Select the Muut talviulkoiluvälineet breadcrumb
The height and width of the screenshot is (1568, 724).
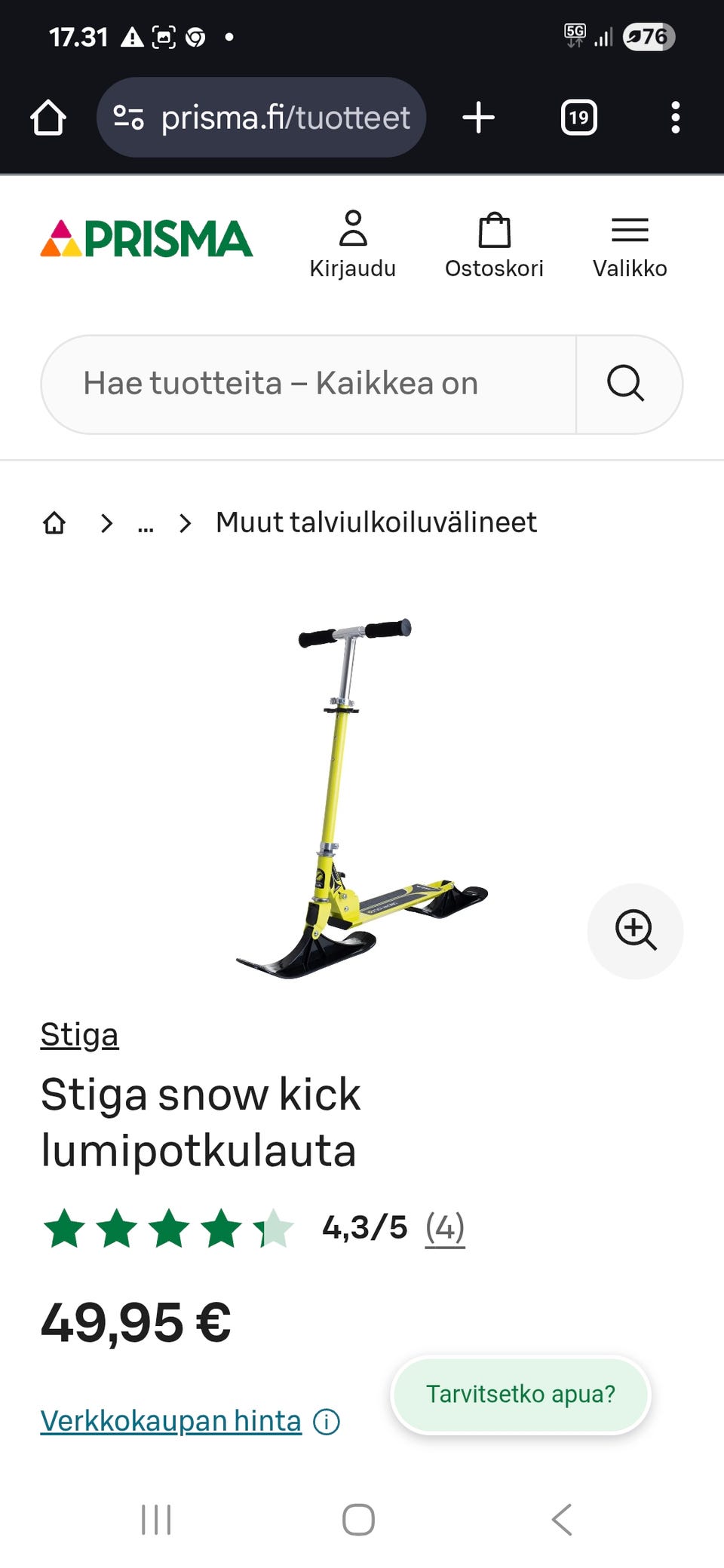click(376, 522)
